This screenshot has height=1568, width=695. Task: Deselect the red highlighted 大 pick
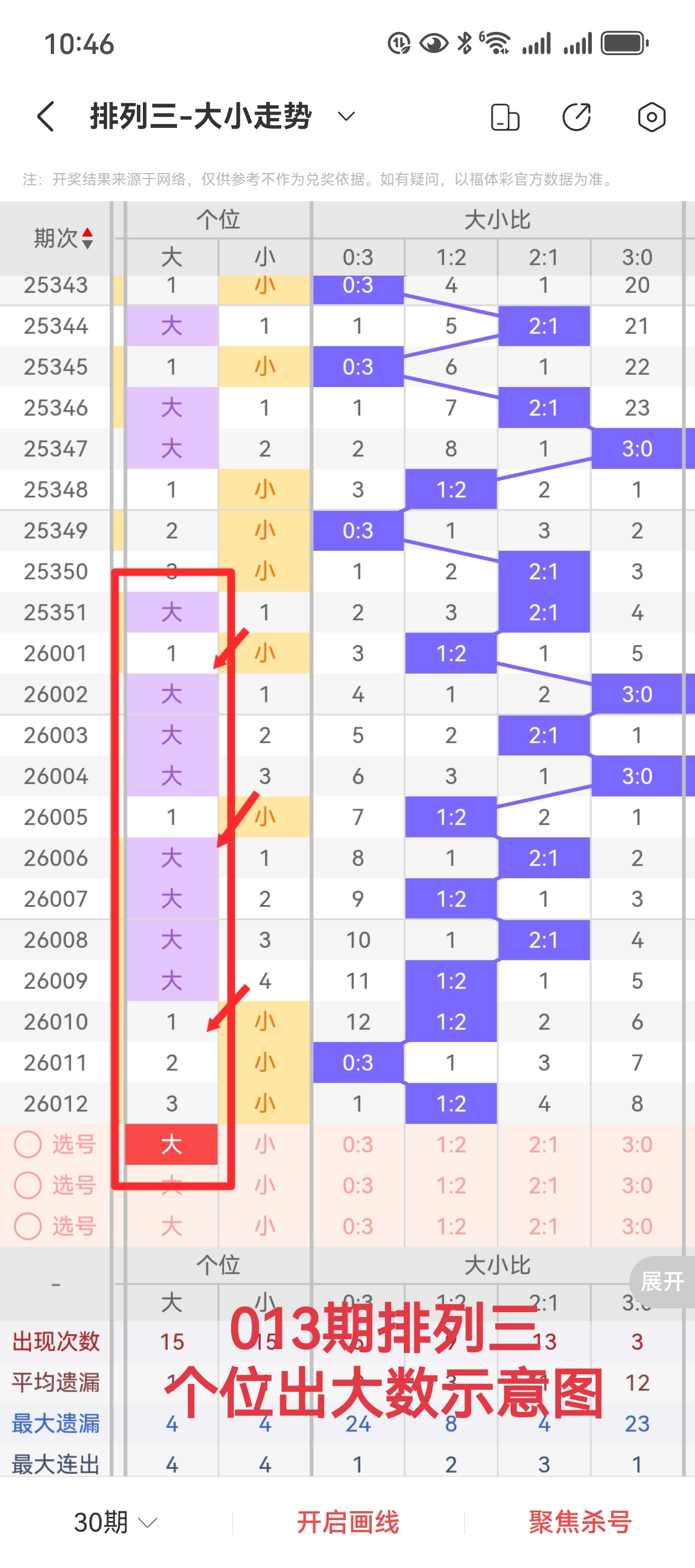click(172, 1145)
